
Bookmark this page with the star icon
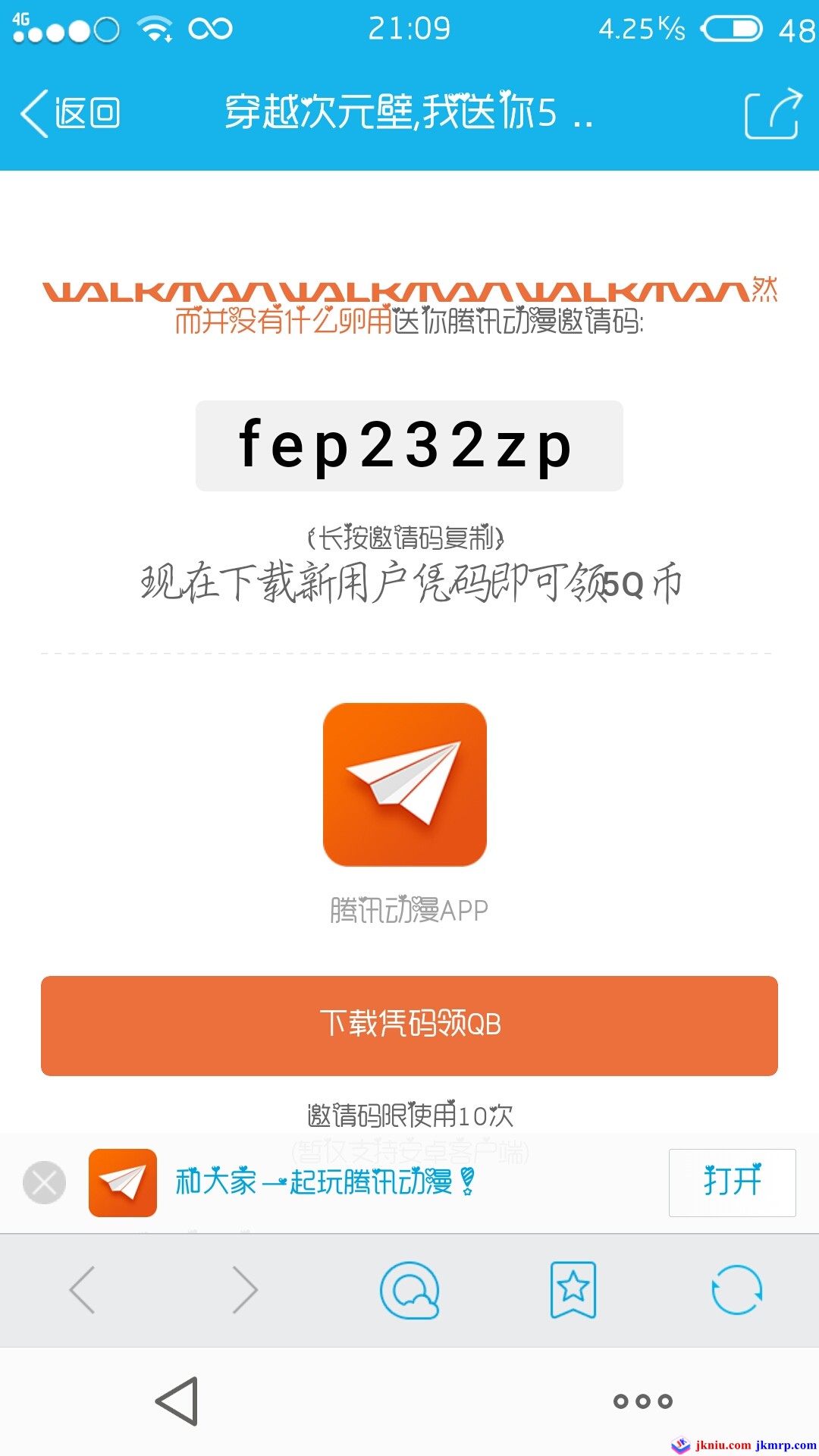pos(573,1290)
